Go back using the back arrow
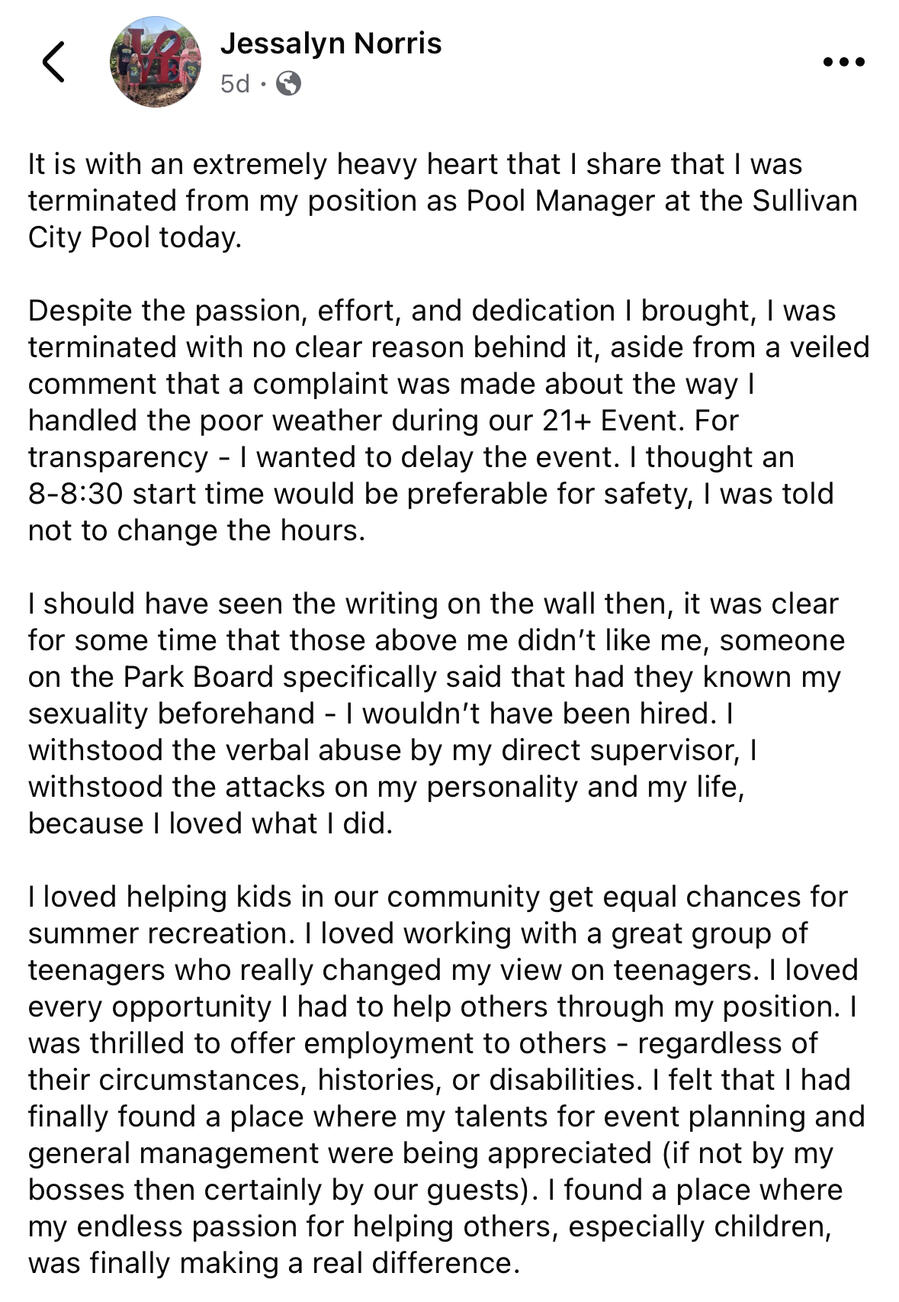The height and width of the screenshot is (1302, 899). [54, 62]
